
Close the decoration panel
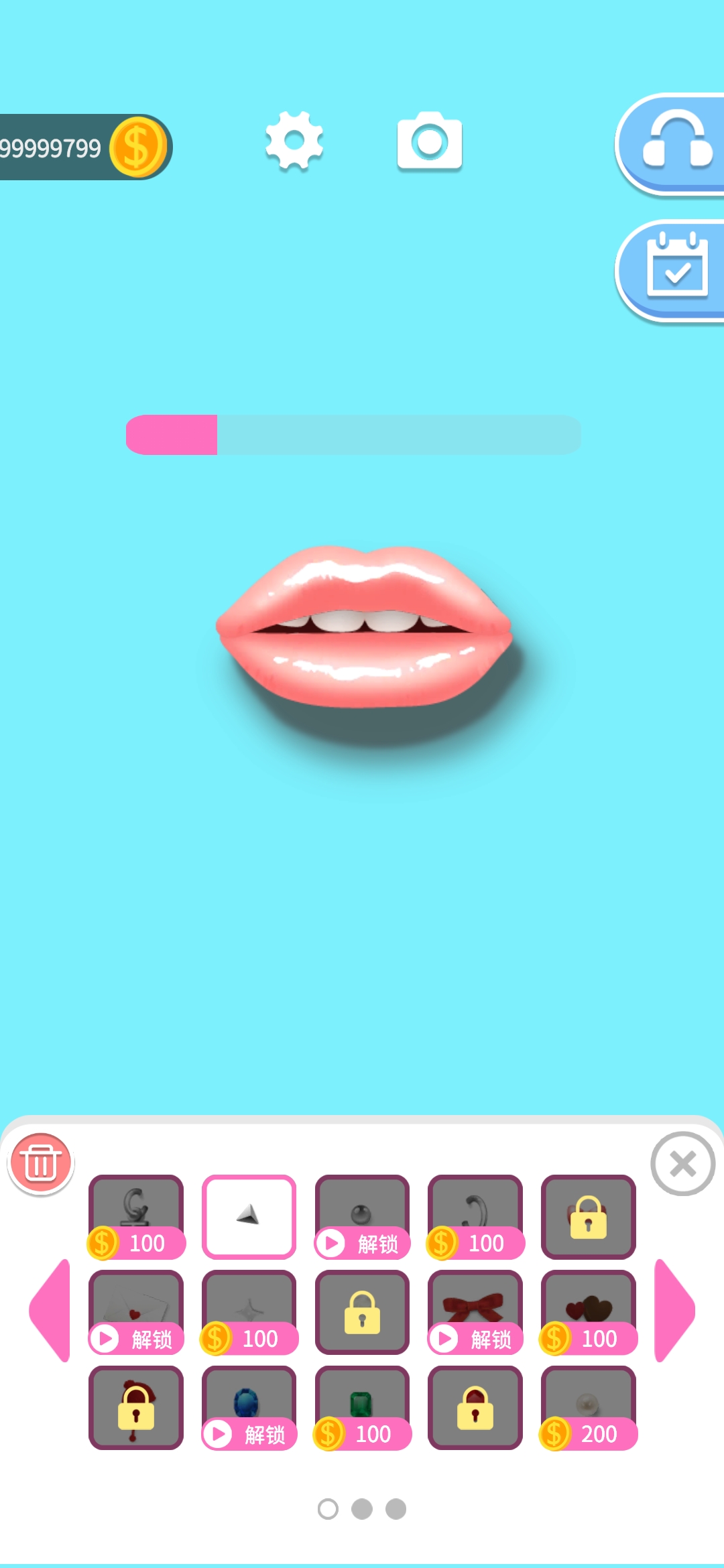682,1164
